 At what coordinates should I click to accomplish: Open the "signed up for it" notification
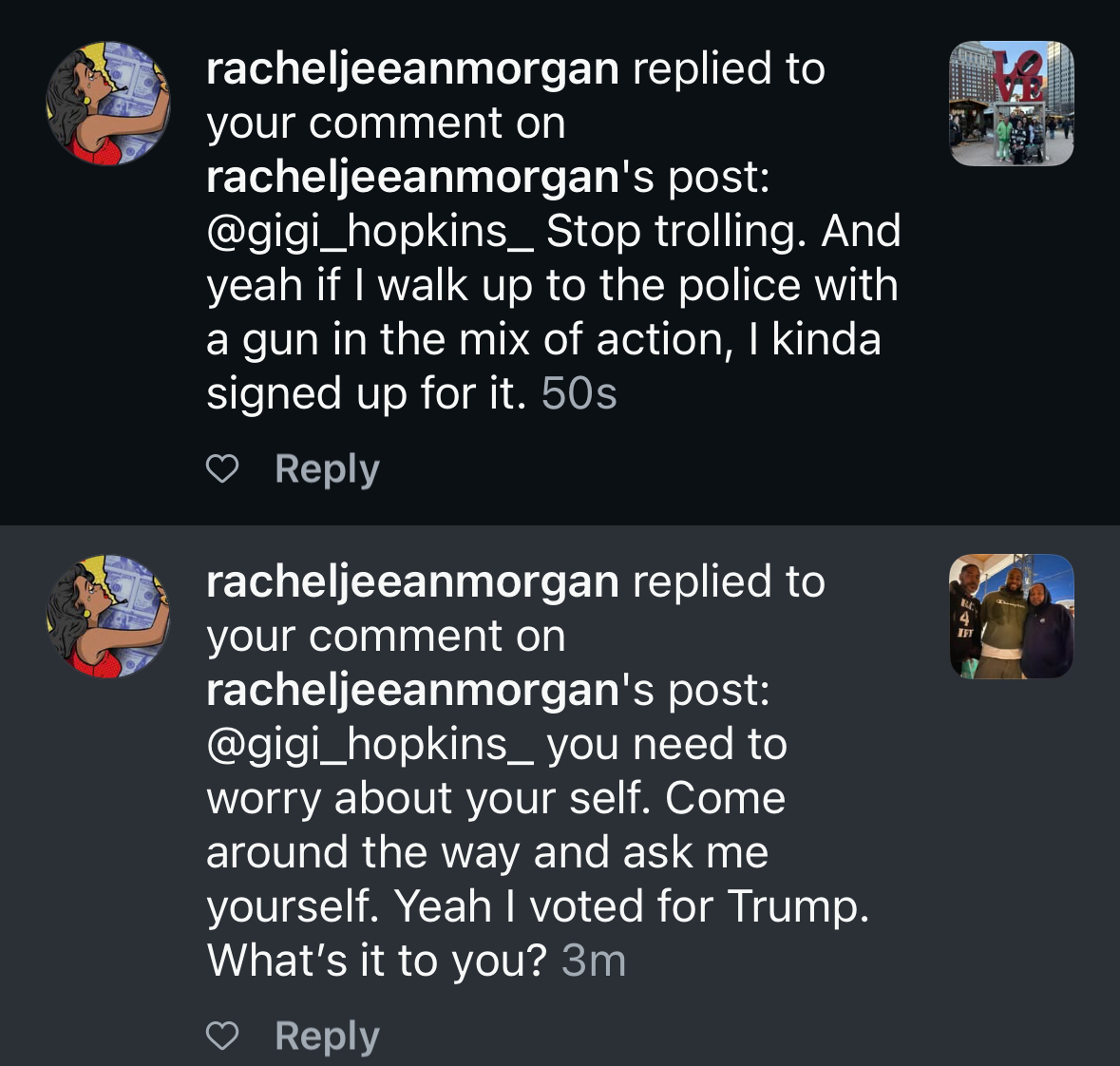point(551,285)
